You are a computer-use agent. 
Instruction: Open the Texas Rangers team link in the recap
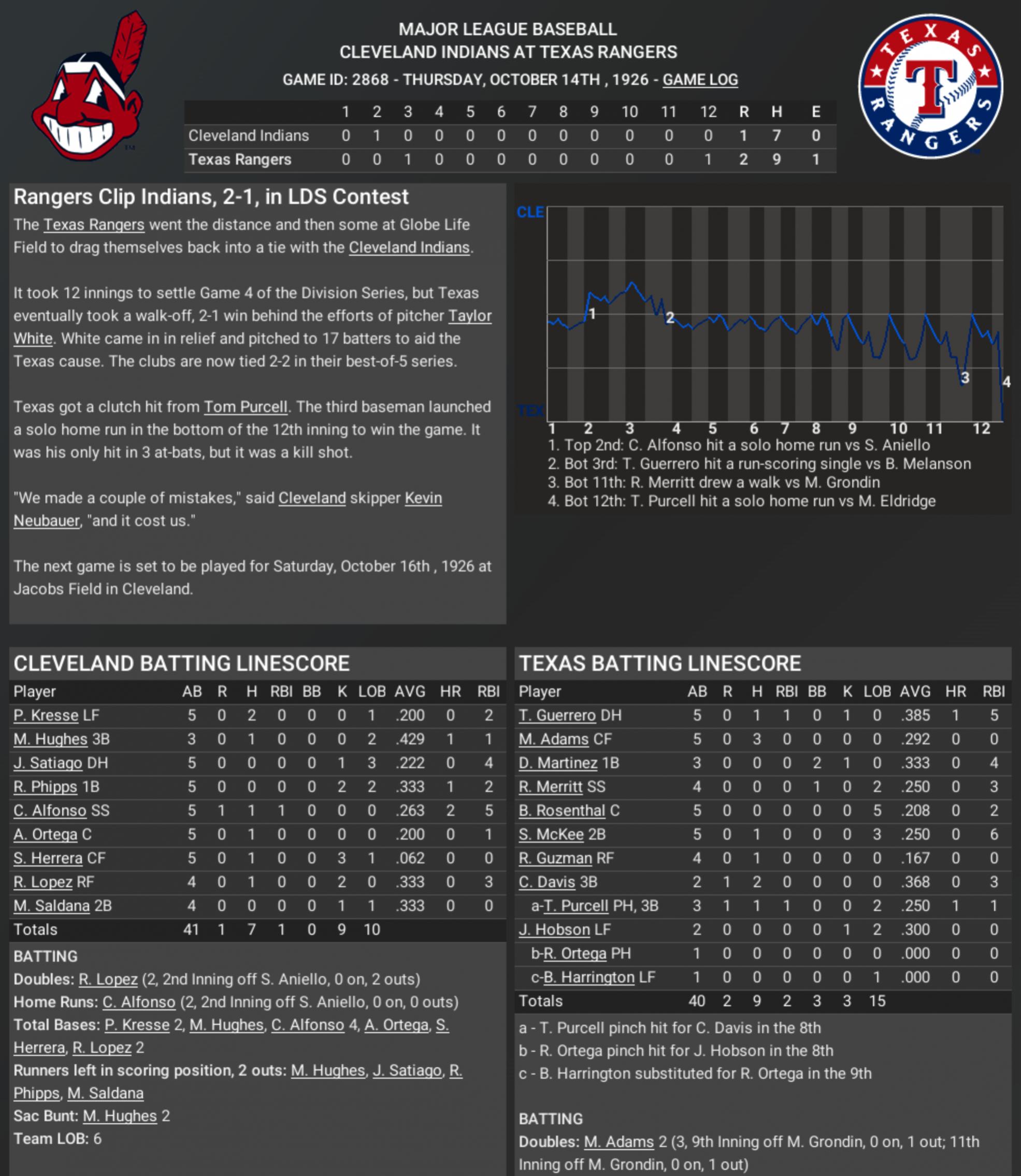(94, 224)
